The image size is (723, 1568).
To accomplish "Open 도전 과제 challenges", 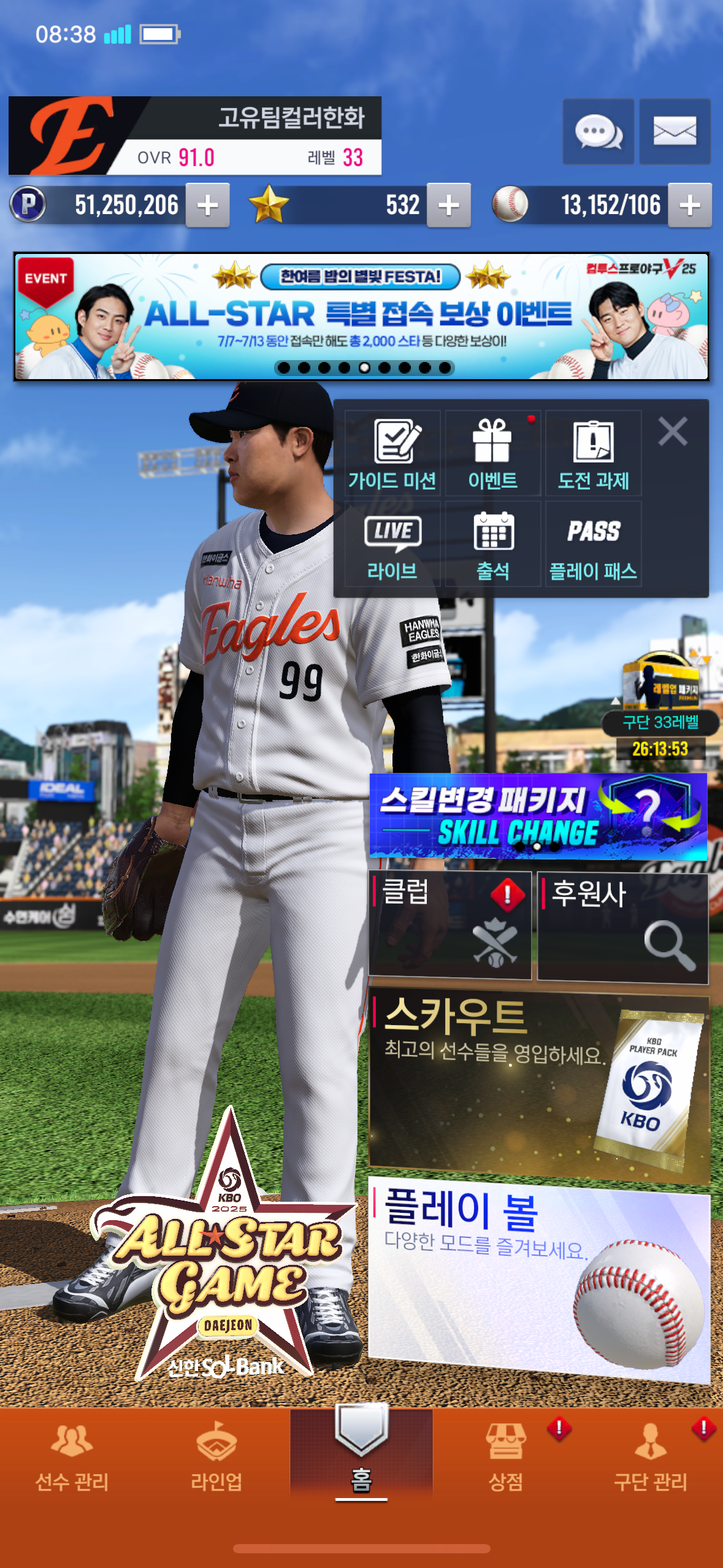I will [593, 453].
